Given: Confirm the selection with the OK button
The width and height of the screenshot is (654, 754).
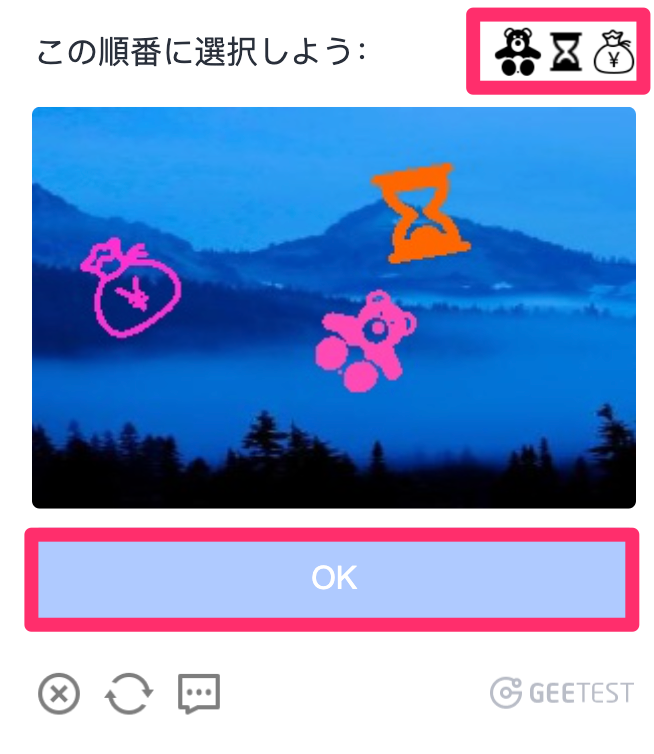Looking at the screenshot, I should (331, 579).
